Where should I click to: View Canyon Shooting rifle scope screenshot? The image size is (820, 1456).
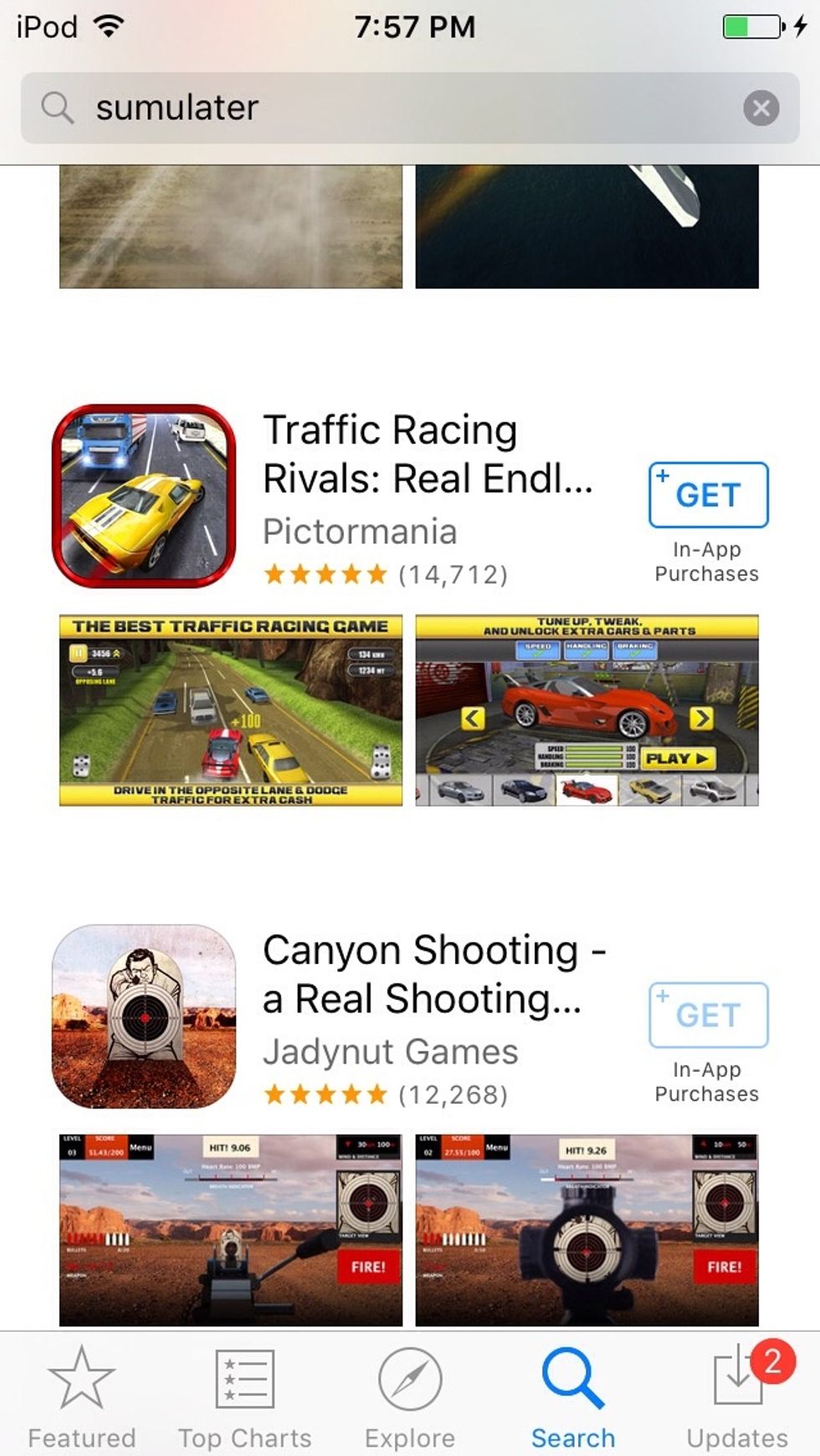click(587, 1230)
